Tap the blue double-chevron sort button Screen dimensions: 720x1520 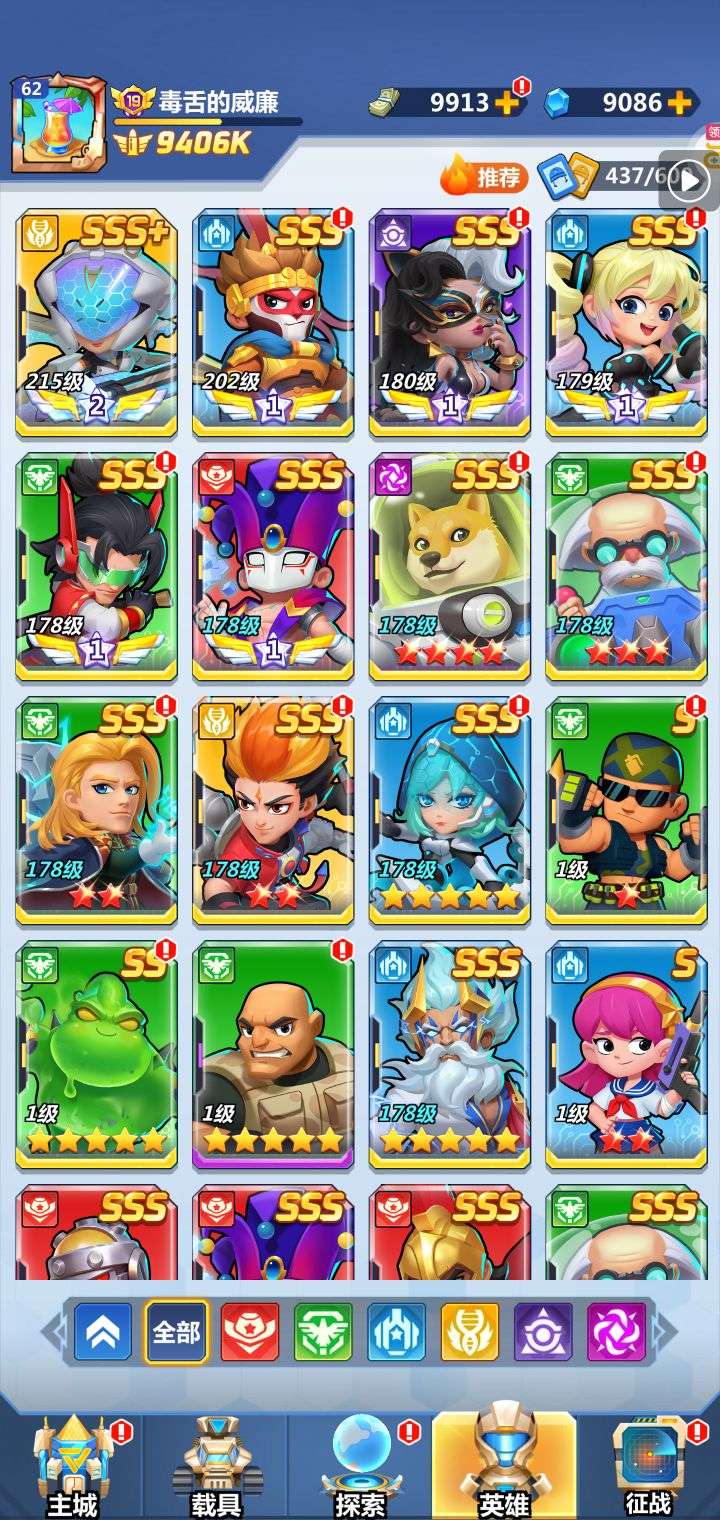click(103, 1332)
